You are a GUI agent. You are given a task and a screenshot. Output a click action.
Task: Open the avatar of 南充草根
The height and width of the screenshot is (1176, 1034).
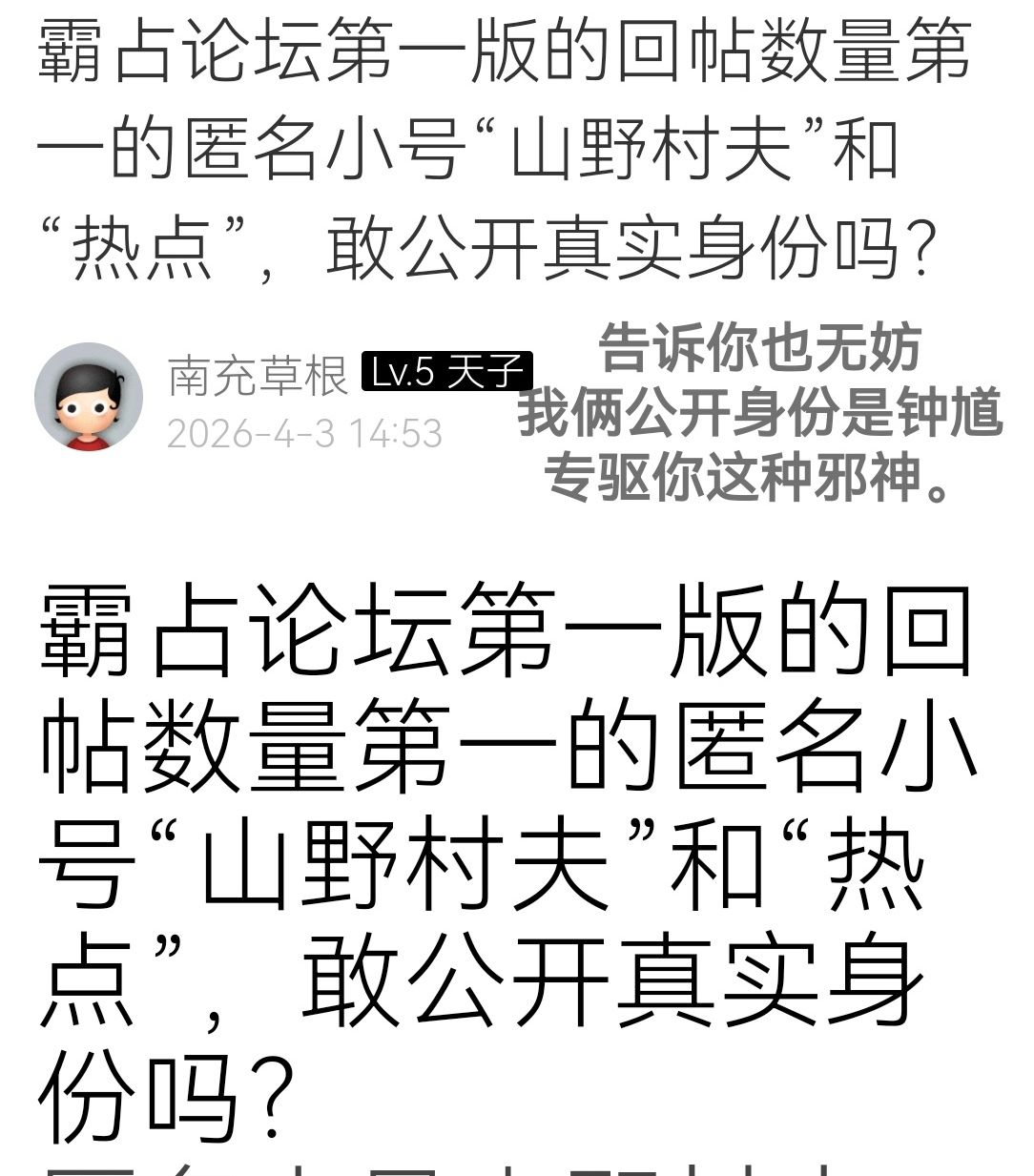click(x=88, y=396)
